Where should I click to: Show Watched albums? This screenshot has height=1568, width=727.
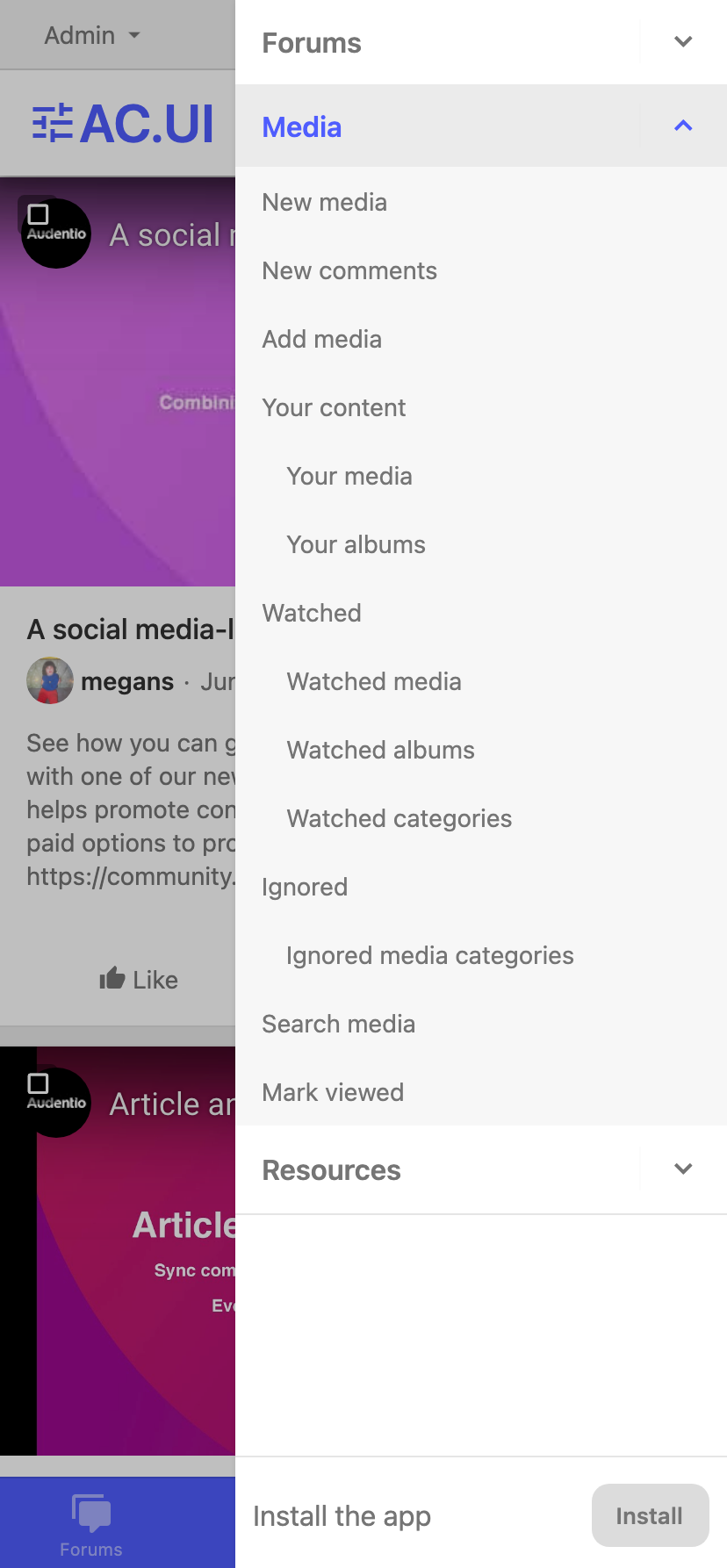pos(380,750)
